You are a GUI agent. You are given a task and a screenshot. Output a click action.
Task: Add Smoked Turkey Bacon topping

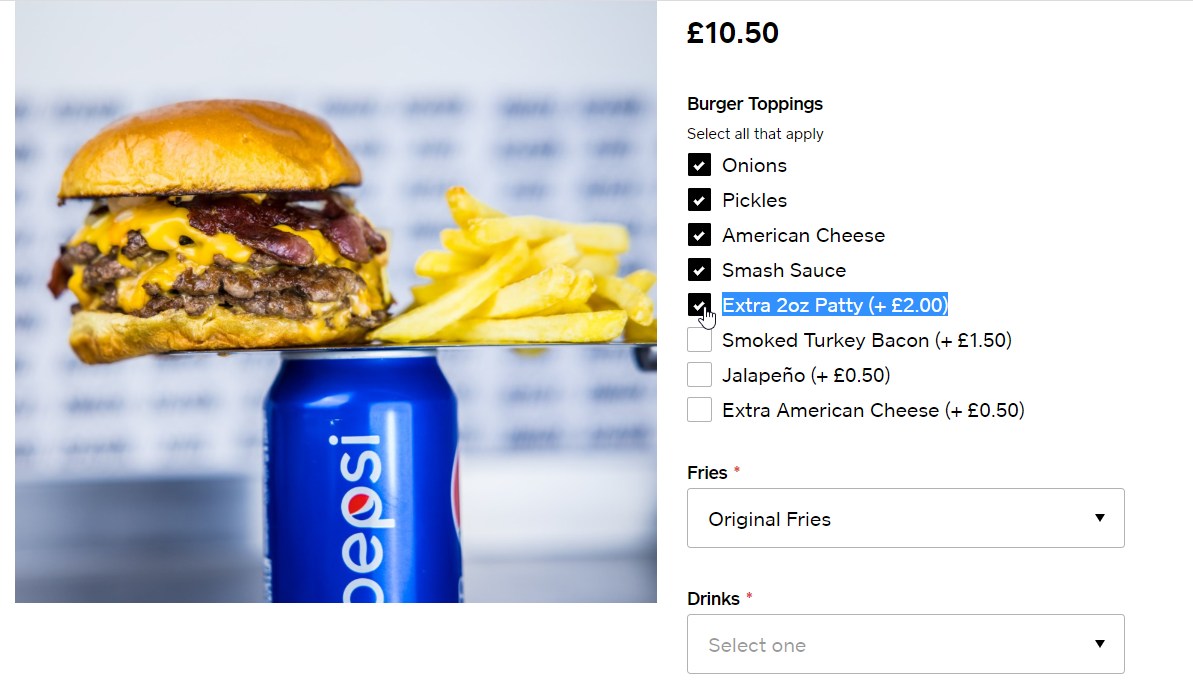pyautogui.click(x=699, y=340)
